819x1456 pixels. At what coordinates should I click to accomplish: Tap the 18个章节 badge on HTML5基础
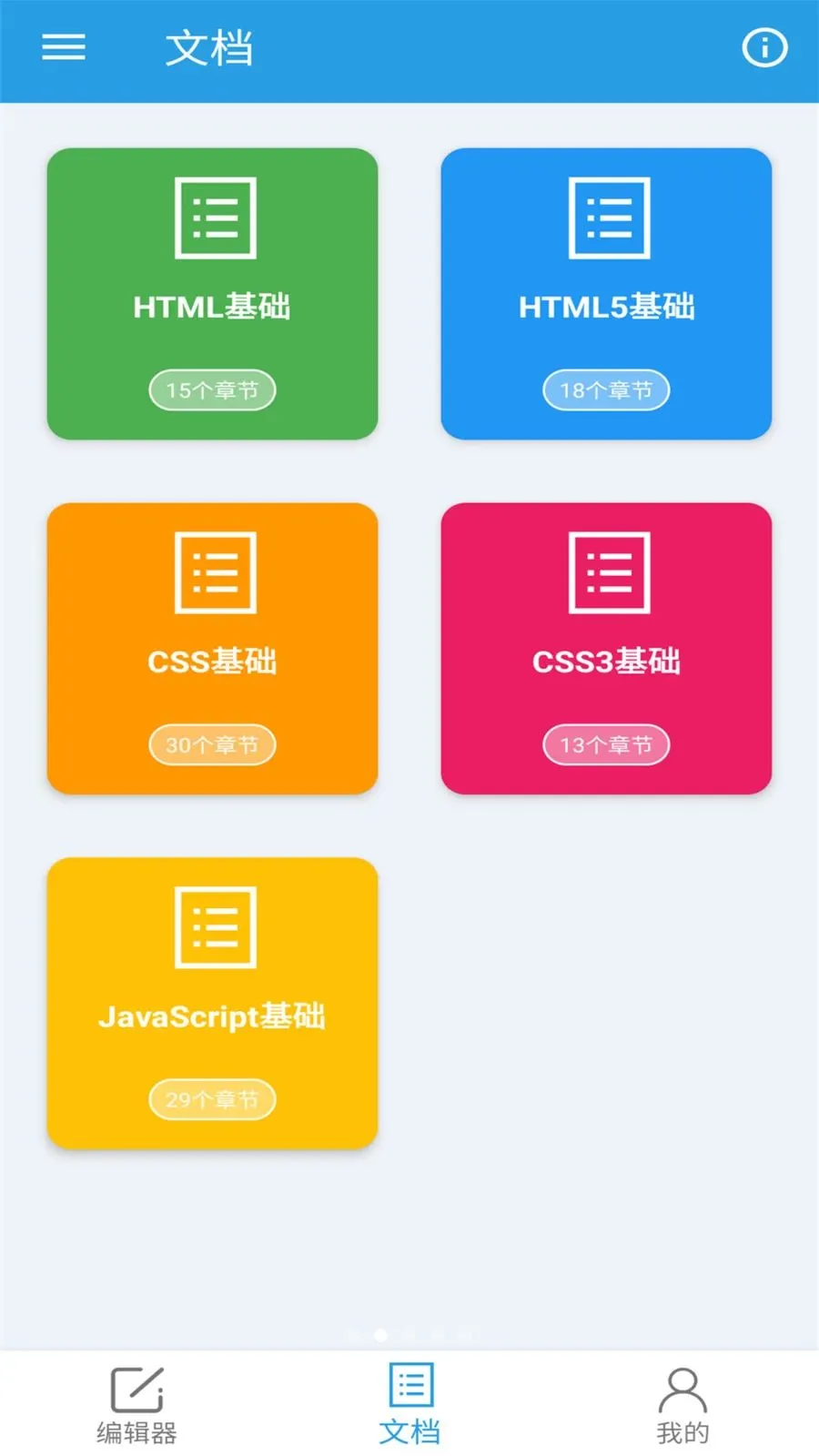pyautogui.click(x=606, y=389)
